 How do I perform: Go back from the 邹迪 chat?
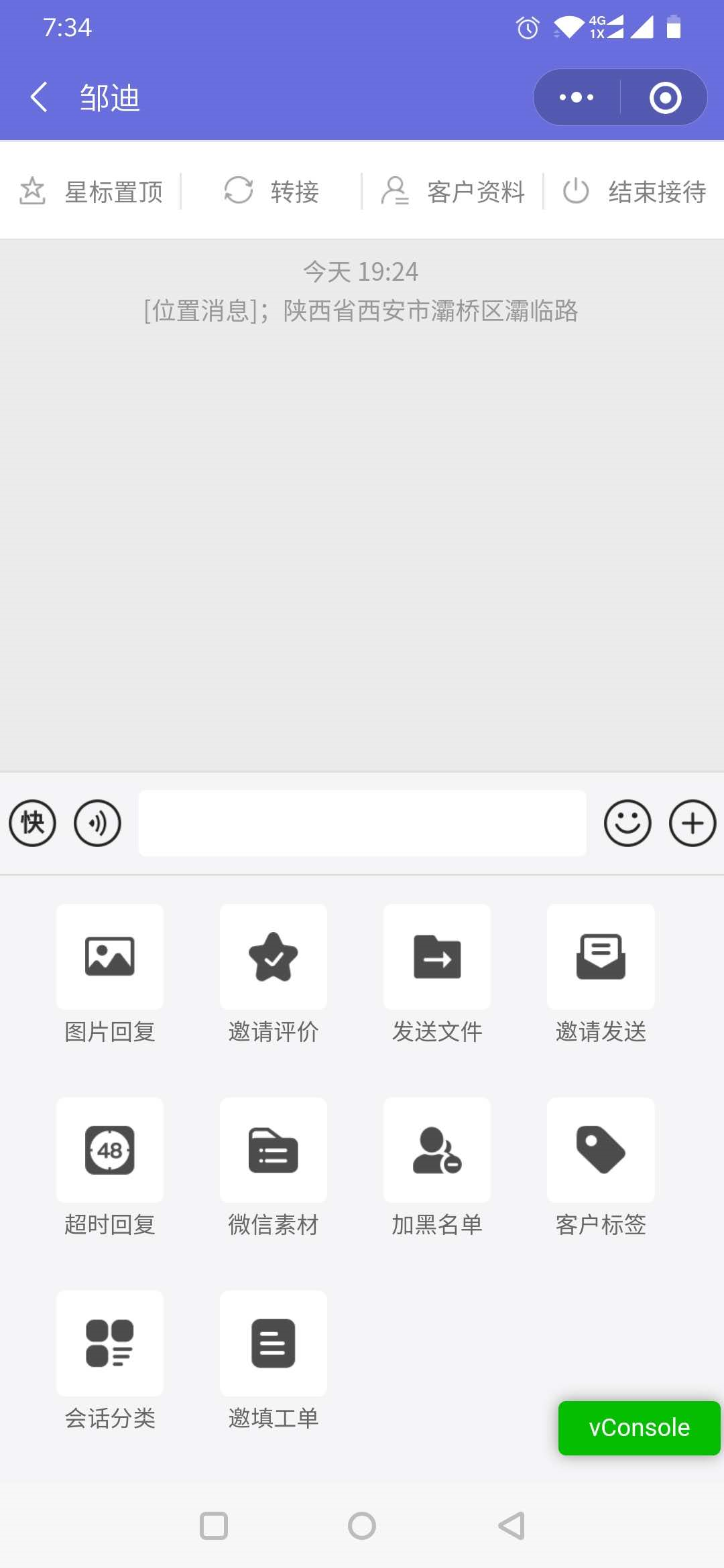point(39,98)
